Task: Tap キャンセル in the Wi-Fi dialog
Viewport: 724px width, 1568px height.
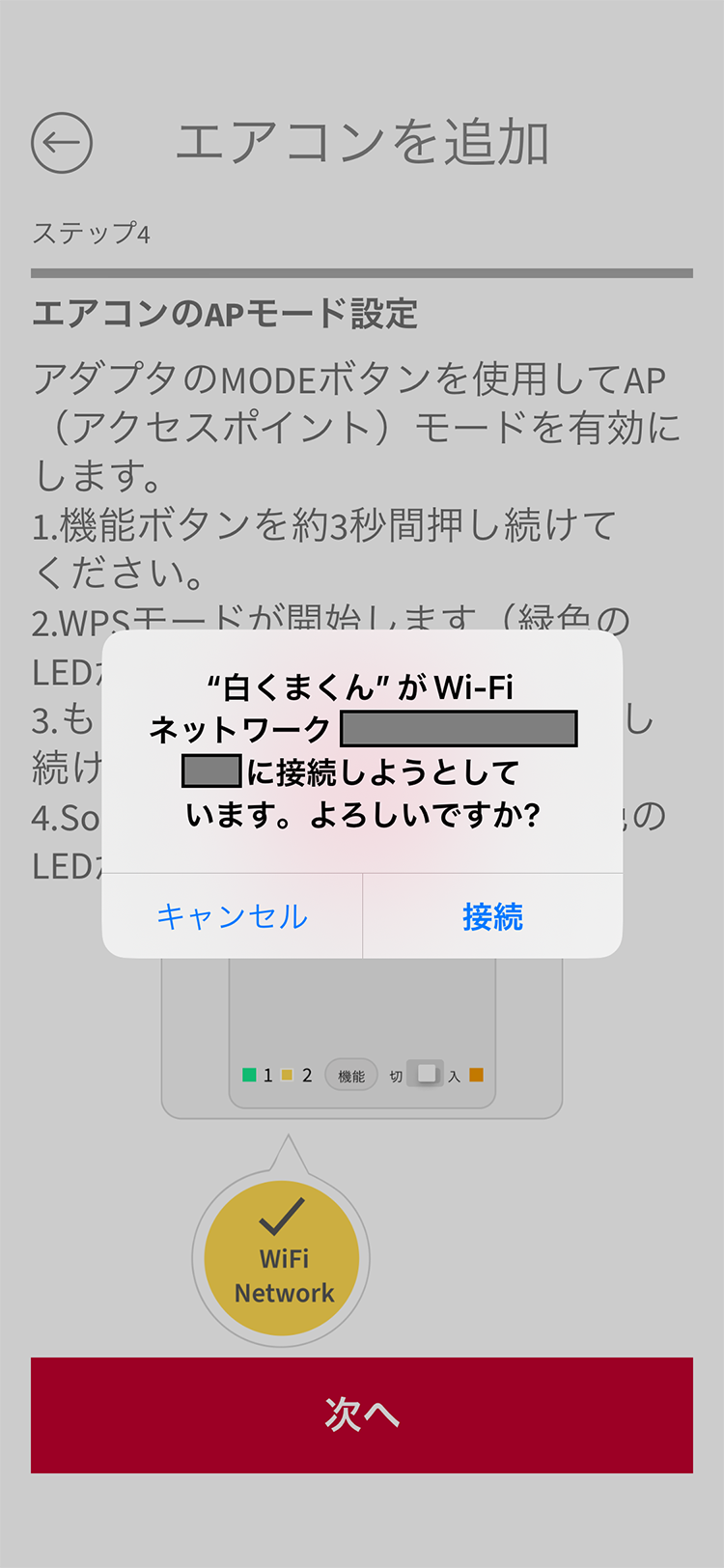Action: (x=232, y=916)
